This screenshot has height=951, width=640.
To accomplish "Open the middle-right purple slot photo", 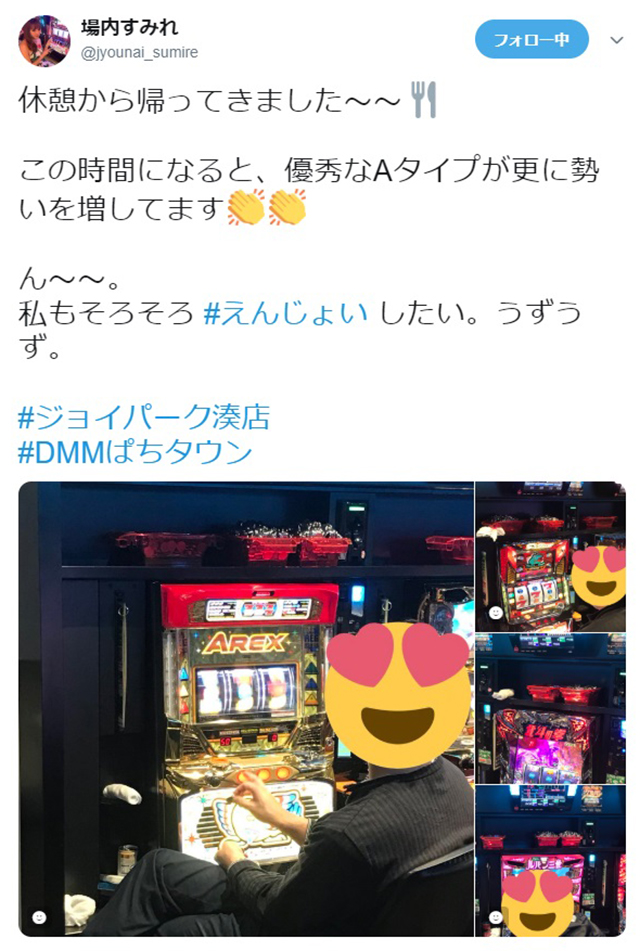I will (x=550, y=708).
